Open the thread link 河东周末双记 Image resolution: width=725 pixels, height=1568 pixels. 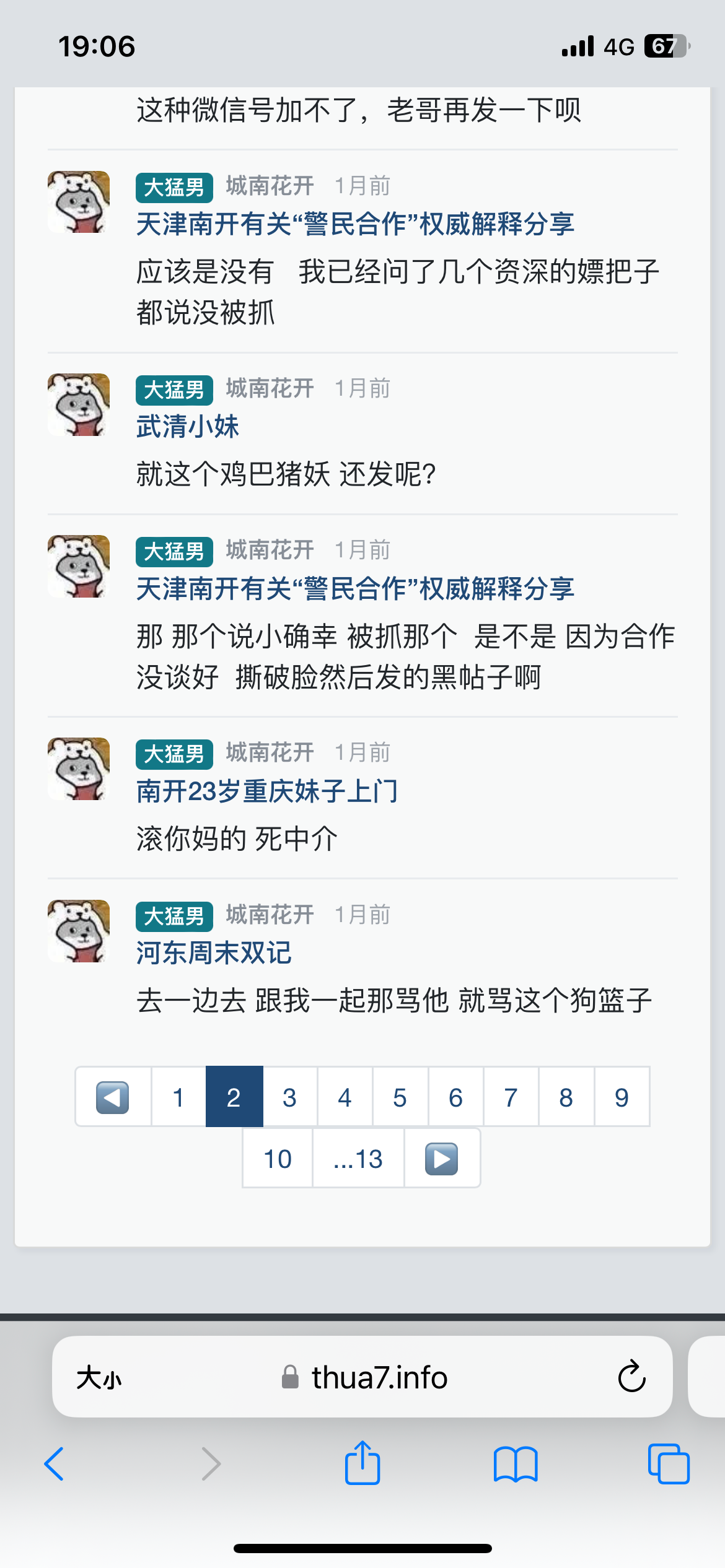pos(214,952)
